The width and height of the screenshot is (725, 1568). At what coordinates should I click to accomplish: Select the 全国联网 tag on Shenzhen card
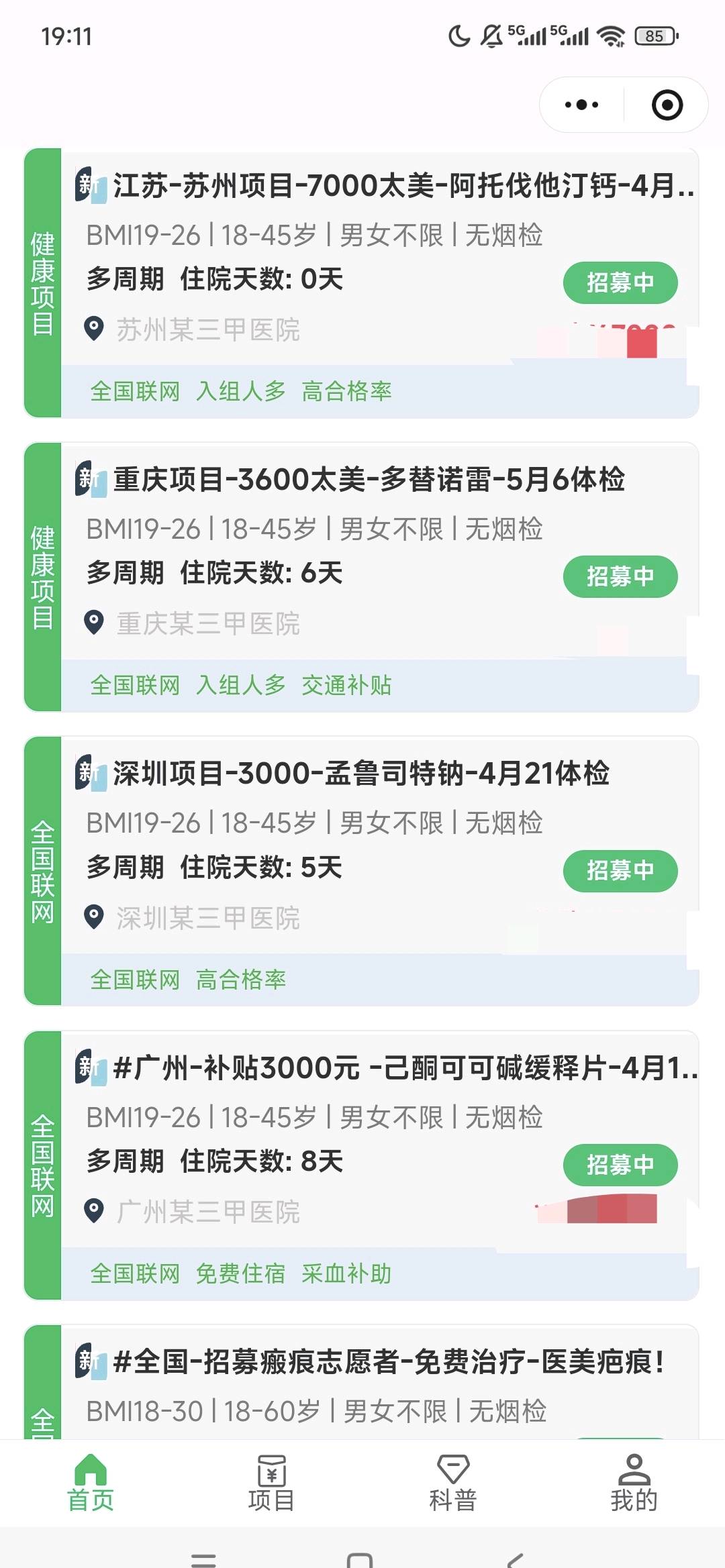[x=136, y=980]
